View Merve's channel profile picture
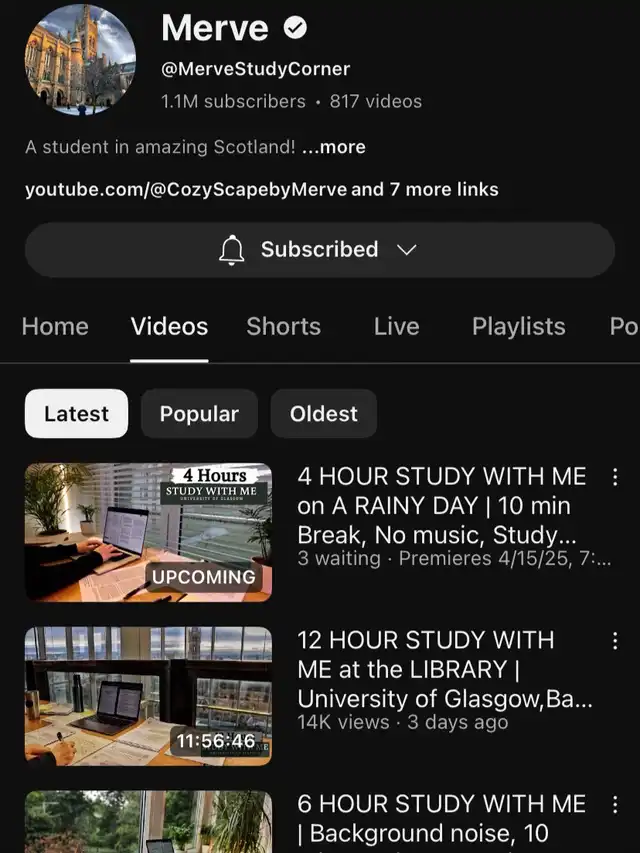Viewport: 640px width, 853px height. coord(79,59)
